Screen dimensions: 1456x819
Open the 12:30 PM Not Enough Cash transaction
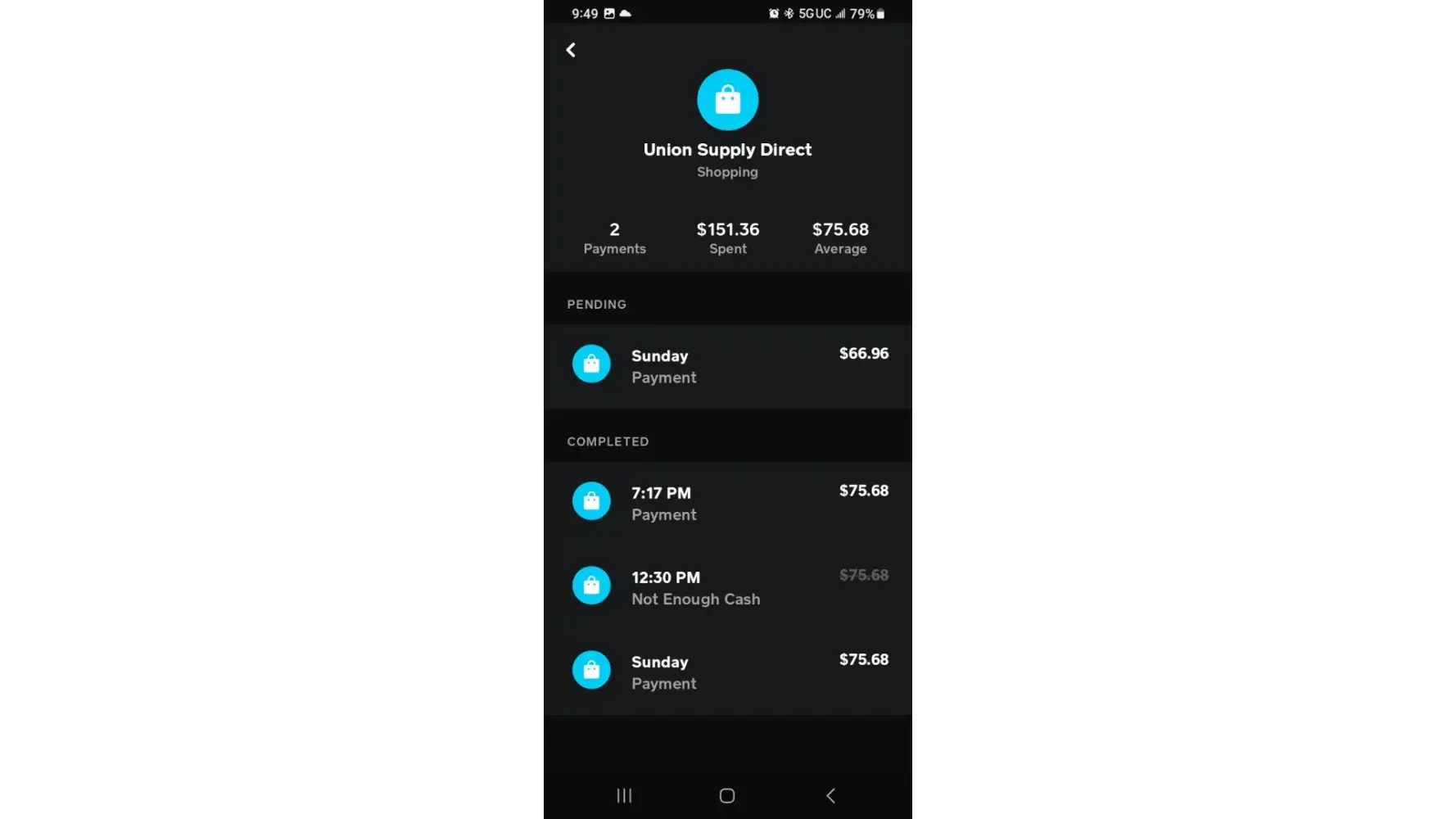(727, 587)
